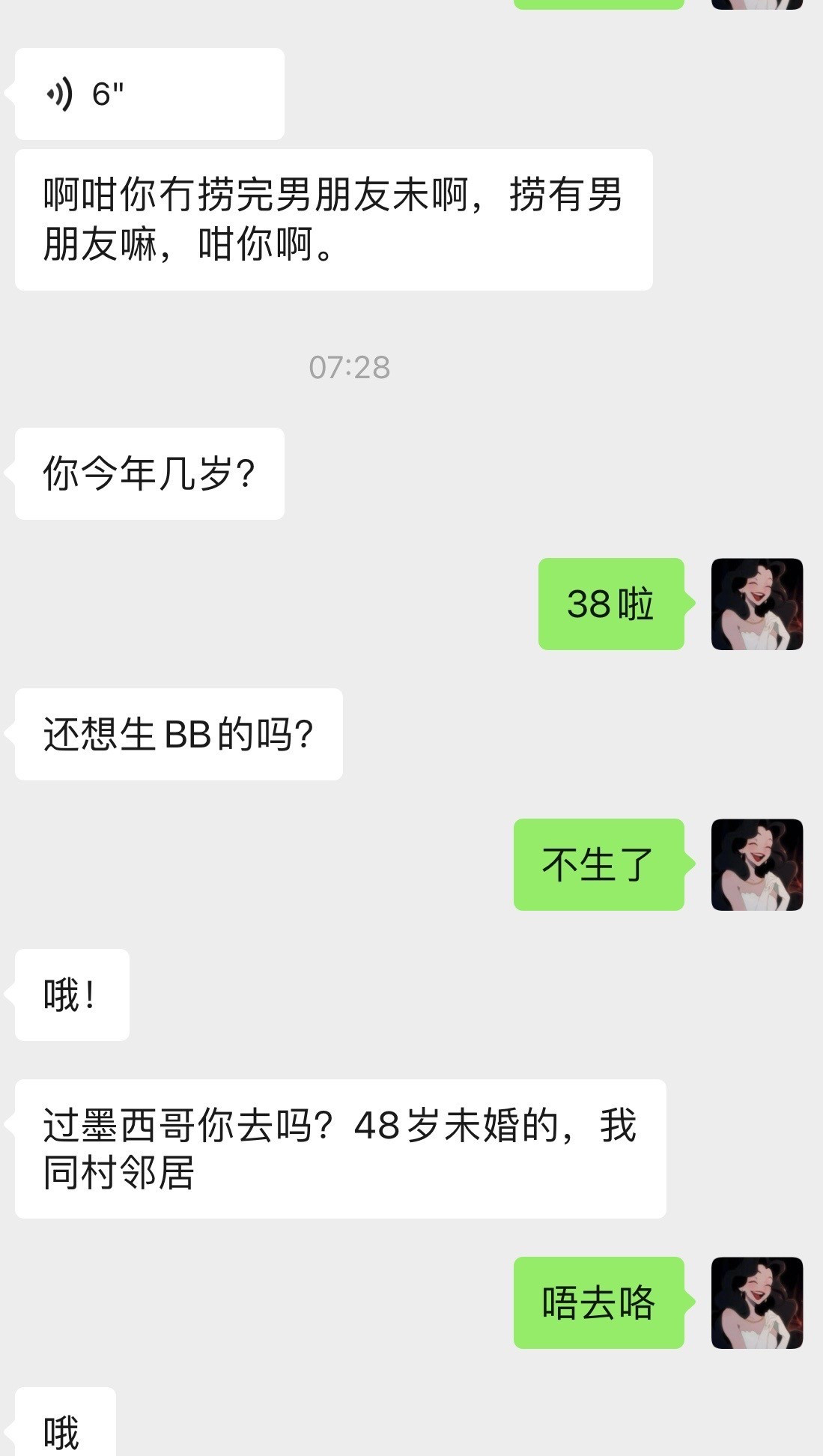This screenshot has height=1456, width=823.
Task: Play the 6-second voice message
Action: click(149, 94)
